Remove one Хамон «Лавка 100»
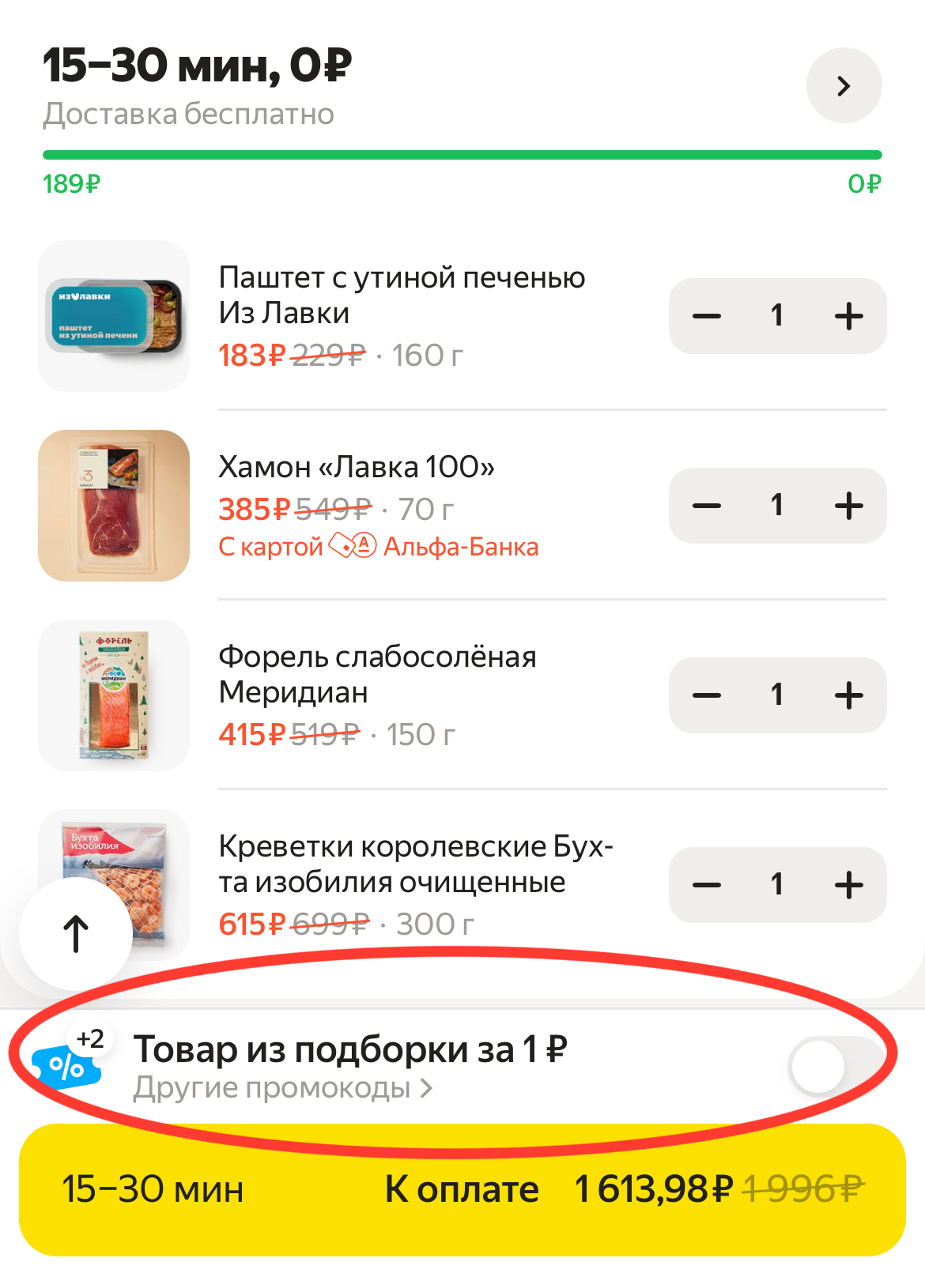 [706, 506]
